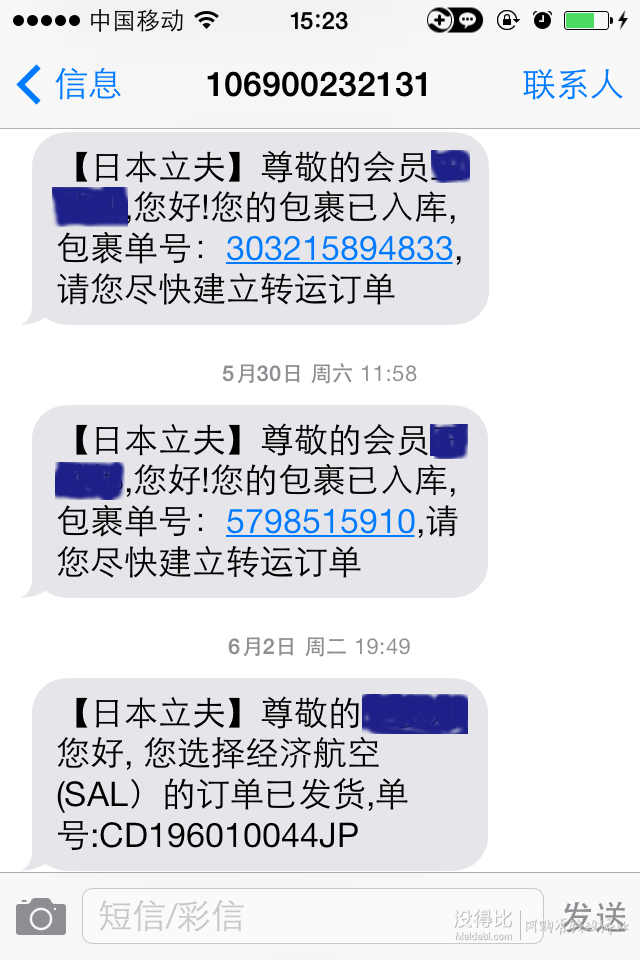The image size is (640, 960).
Task: Open the camera attachment icon
Action: coord(41,916)
